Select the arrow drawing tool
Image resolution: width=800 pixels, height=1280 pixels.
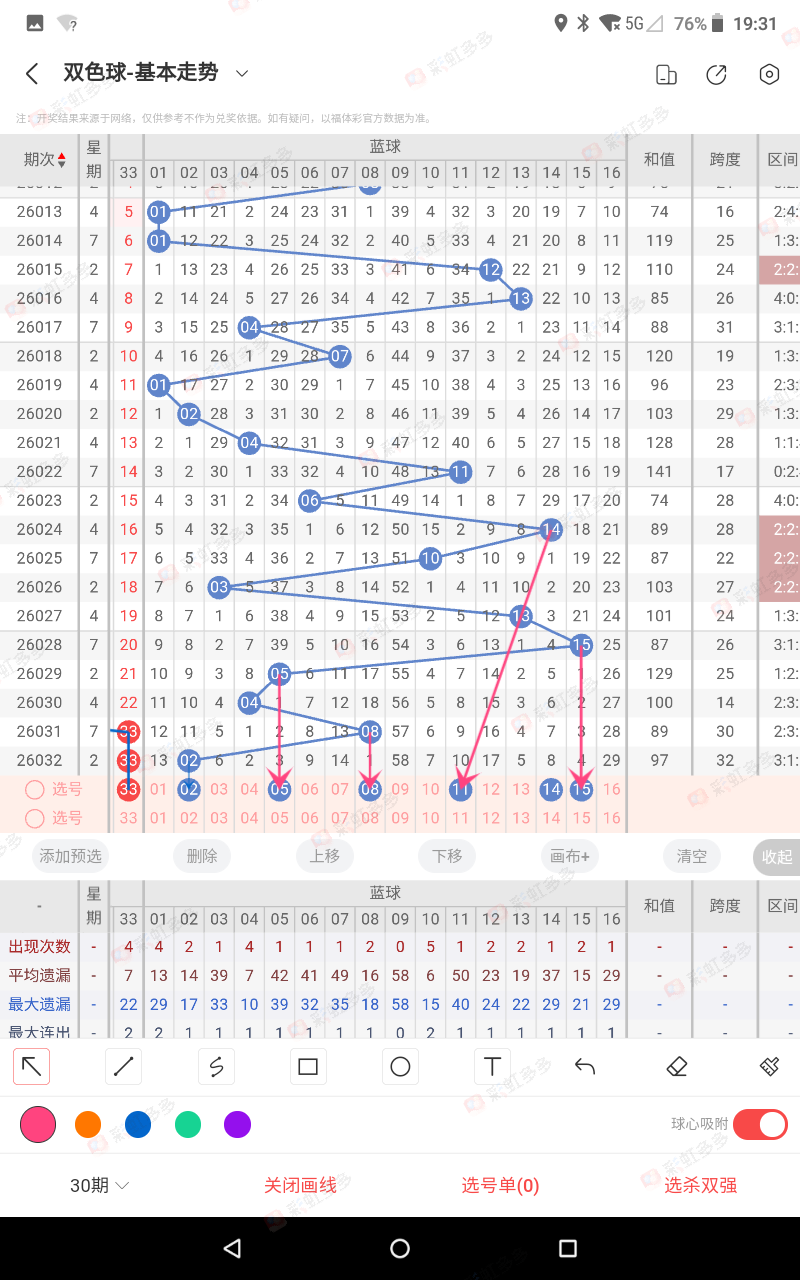32,1067
